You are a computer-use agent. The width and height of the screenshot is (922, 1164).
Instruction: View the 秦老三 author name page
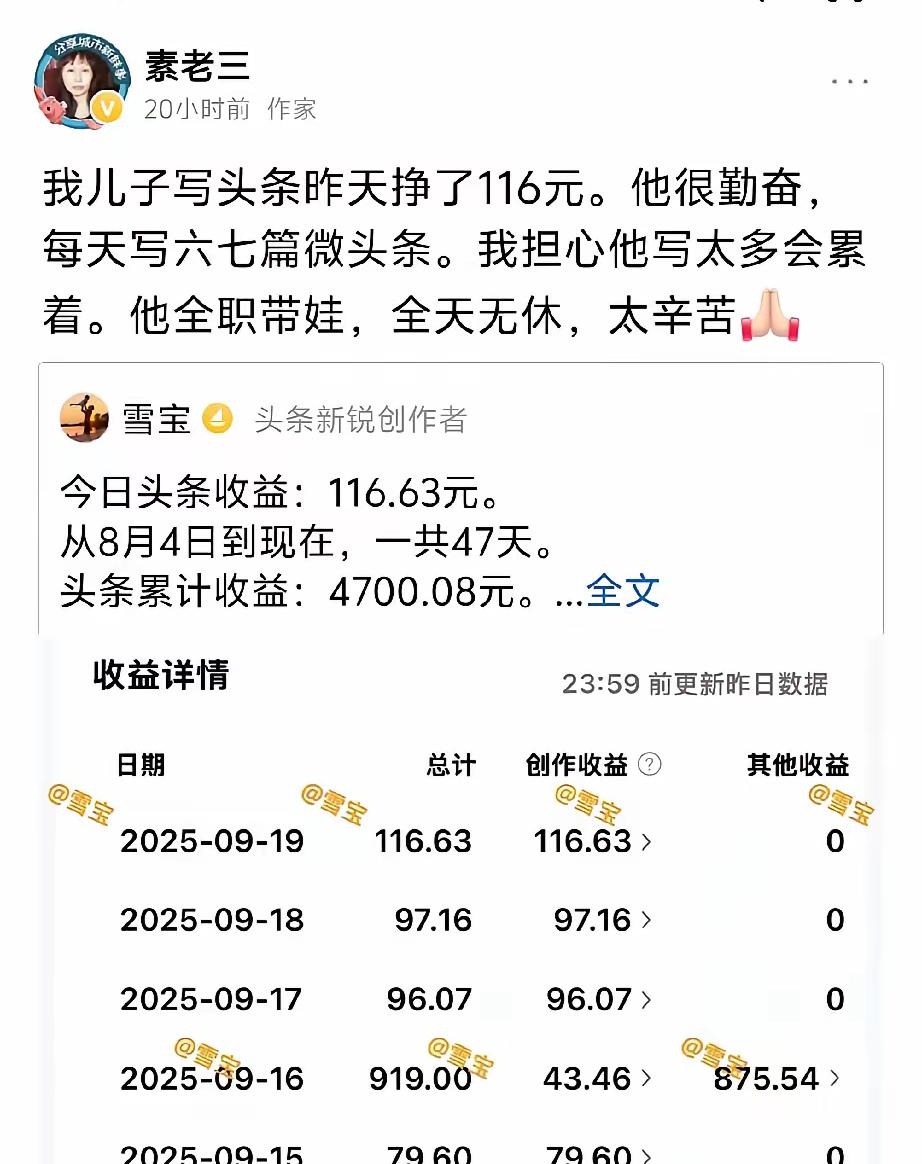(197, 66)
